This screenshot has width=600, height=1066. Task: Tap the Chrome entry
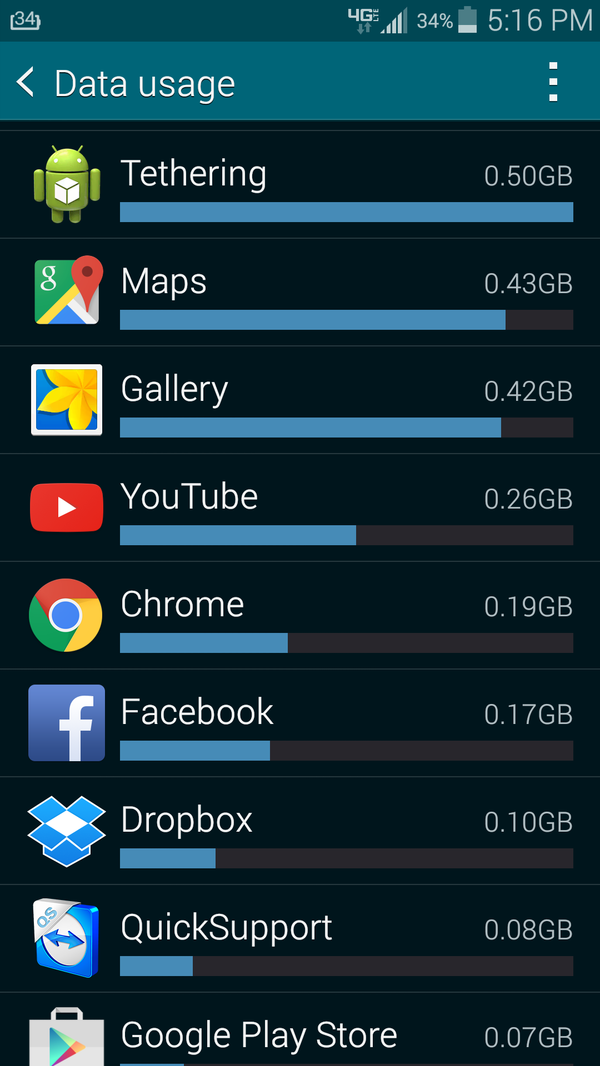[x=300, y=616]
